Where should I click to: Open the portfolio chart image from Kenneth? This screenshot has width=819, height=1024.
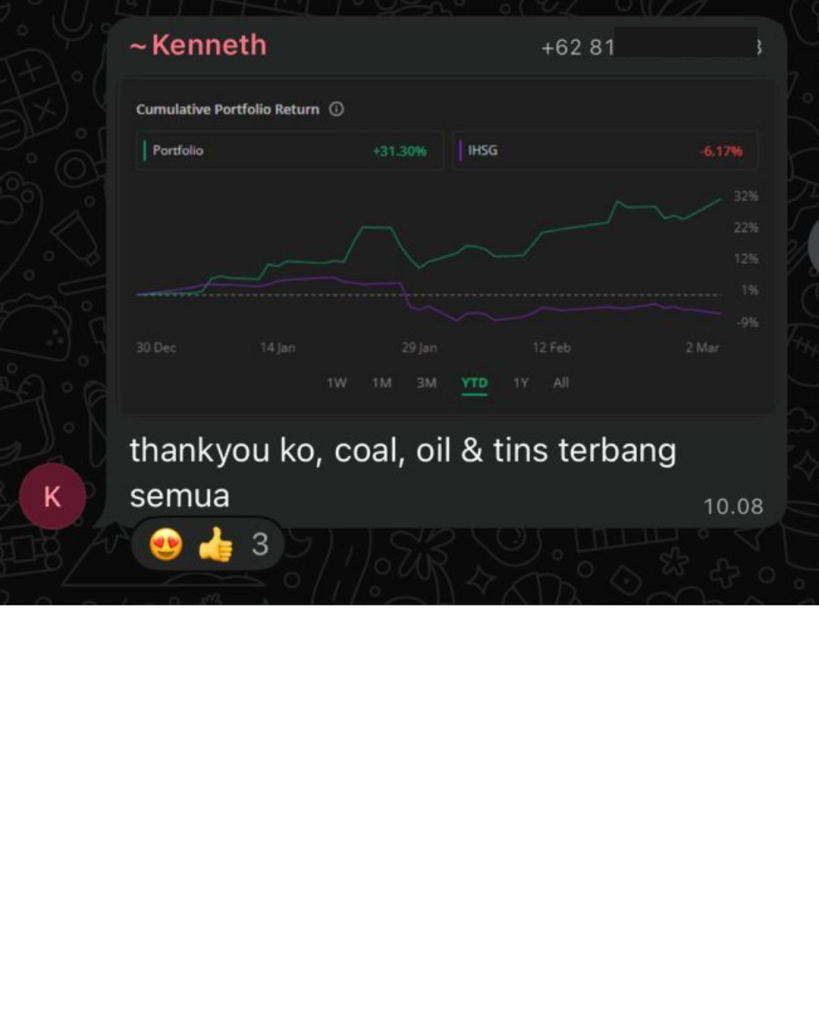click(x=447, y=245)
